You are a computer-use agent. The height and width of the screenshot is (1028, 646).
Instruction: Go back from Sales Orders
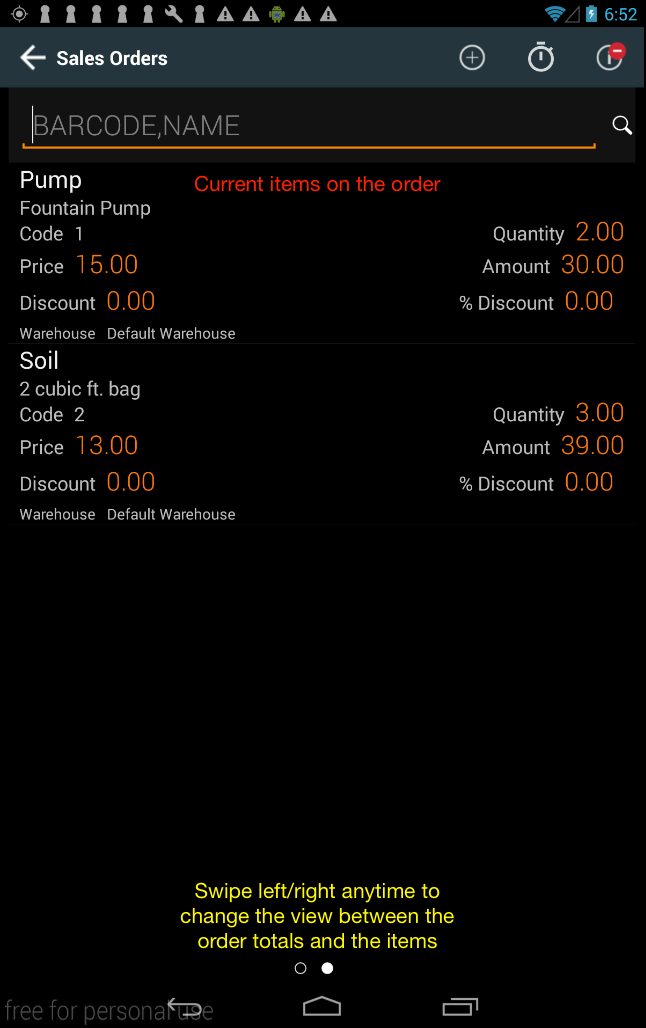(33, 58)
